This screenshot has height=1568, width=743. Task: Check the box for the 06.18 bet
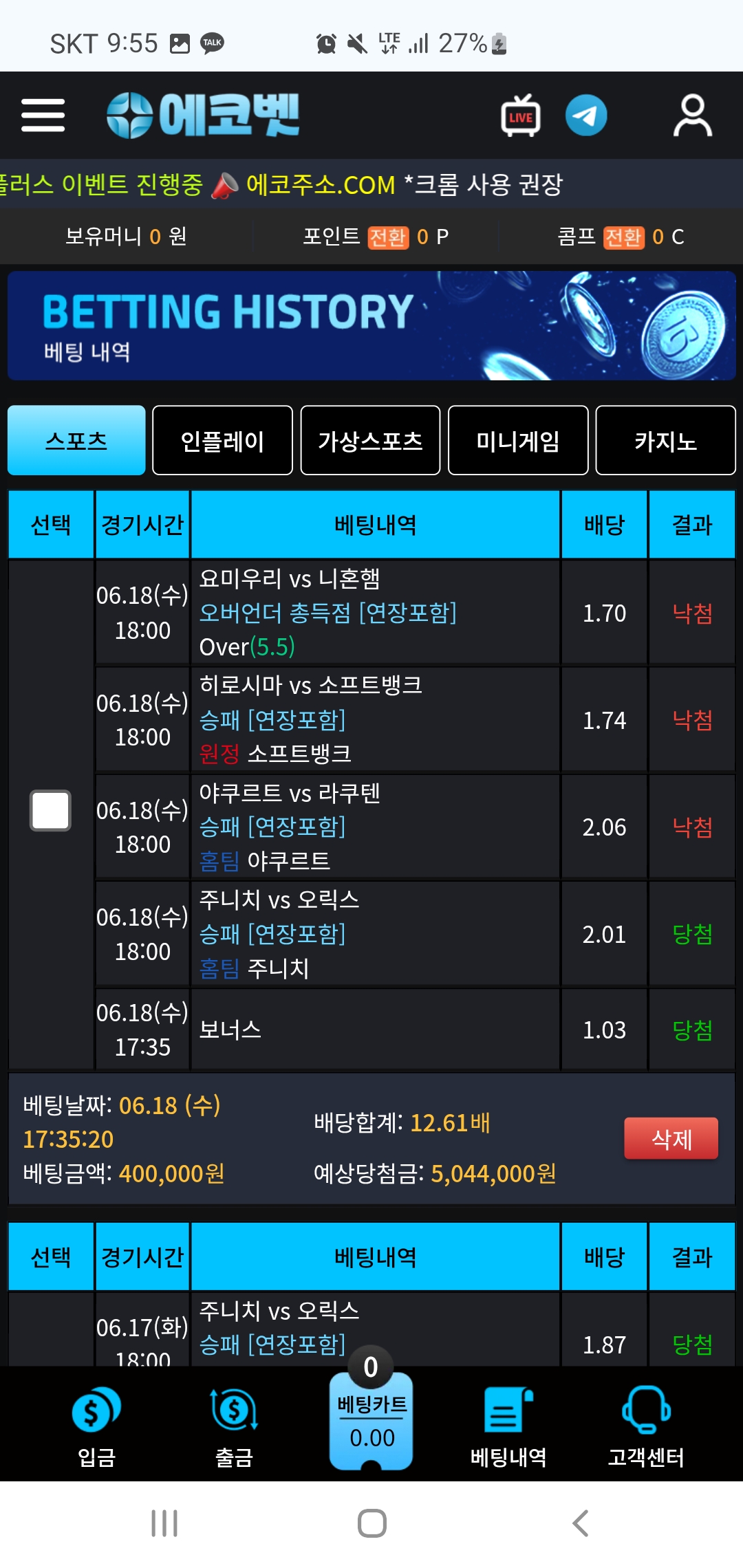coord(50,810)
